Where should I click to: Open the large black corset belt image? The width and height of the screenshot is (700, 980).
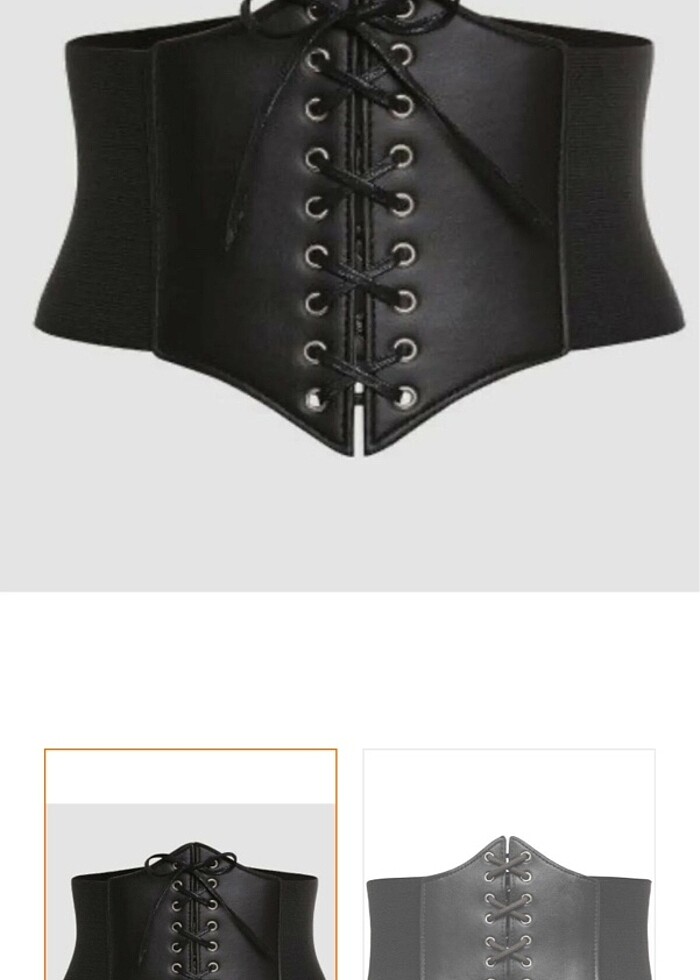(x=350, y=250)
